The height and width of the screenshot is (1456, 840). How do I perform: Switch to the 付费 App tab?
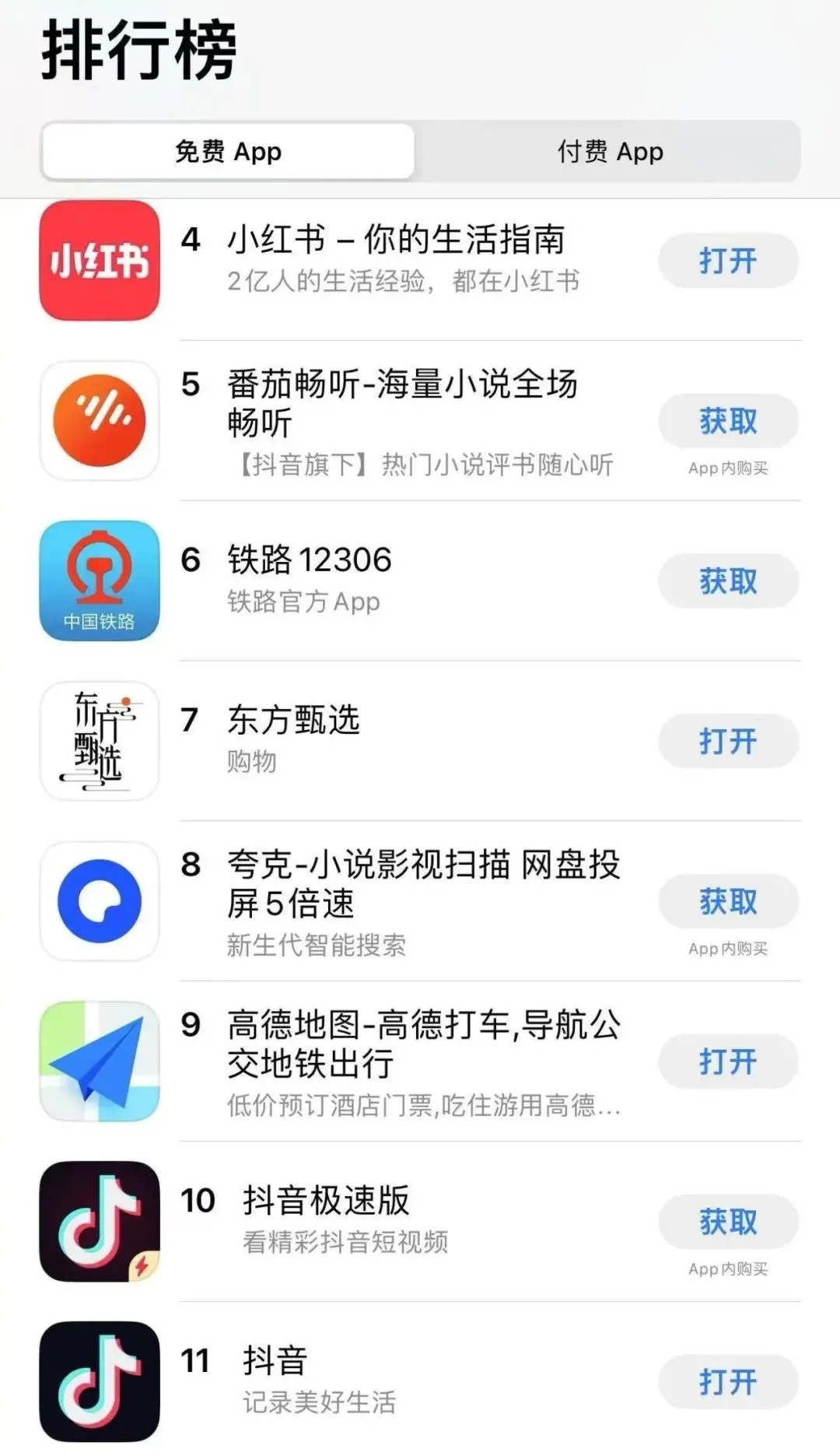click(610, 151)
